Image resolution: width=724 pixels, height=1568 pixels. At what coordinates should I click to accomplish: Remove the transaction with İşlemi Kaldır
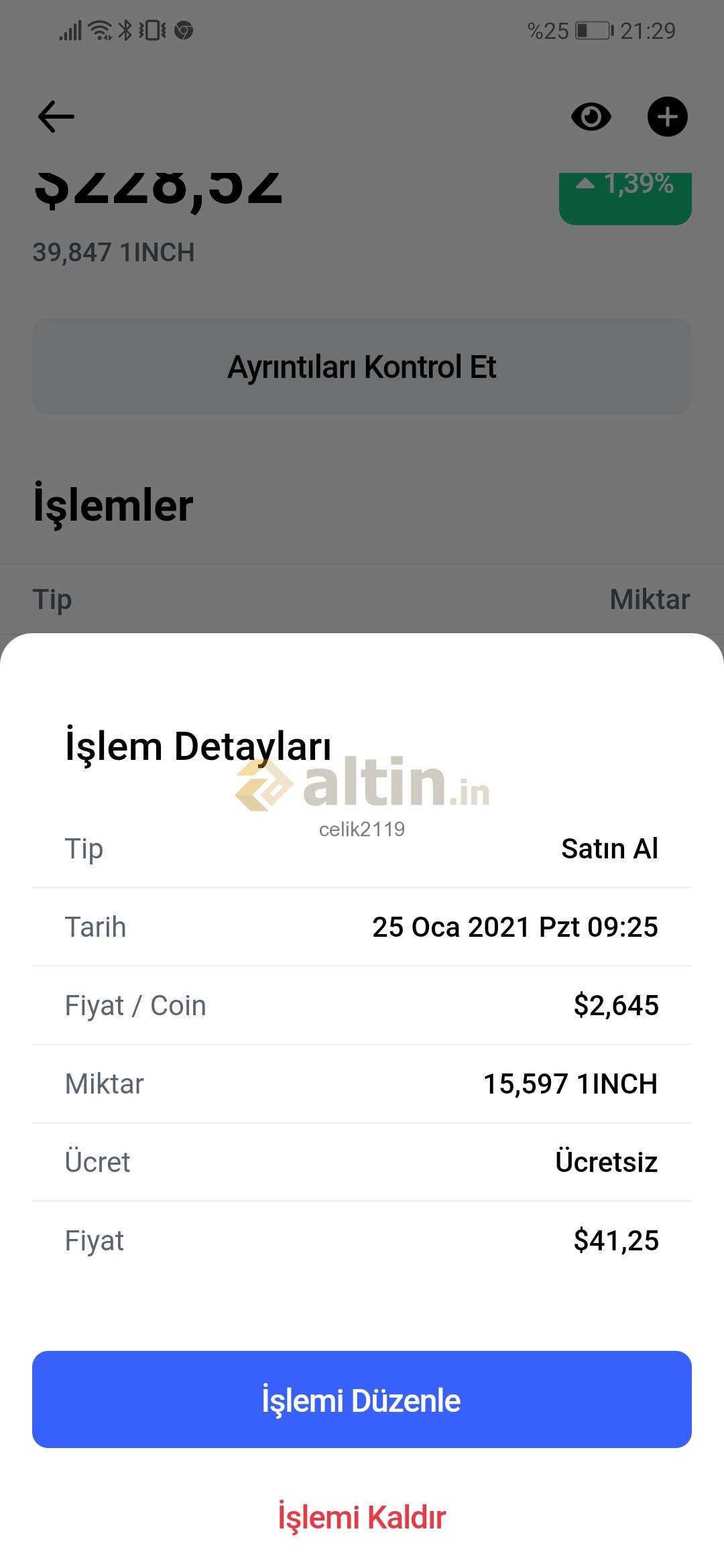coord(362,1518)
